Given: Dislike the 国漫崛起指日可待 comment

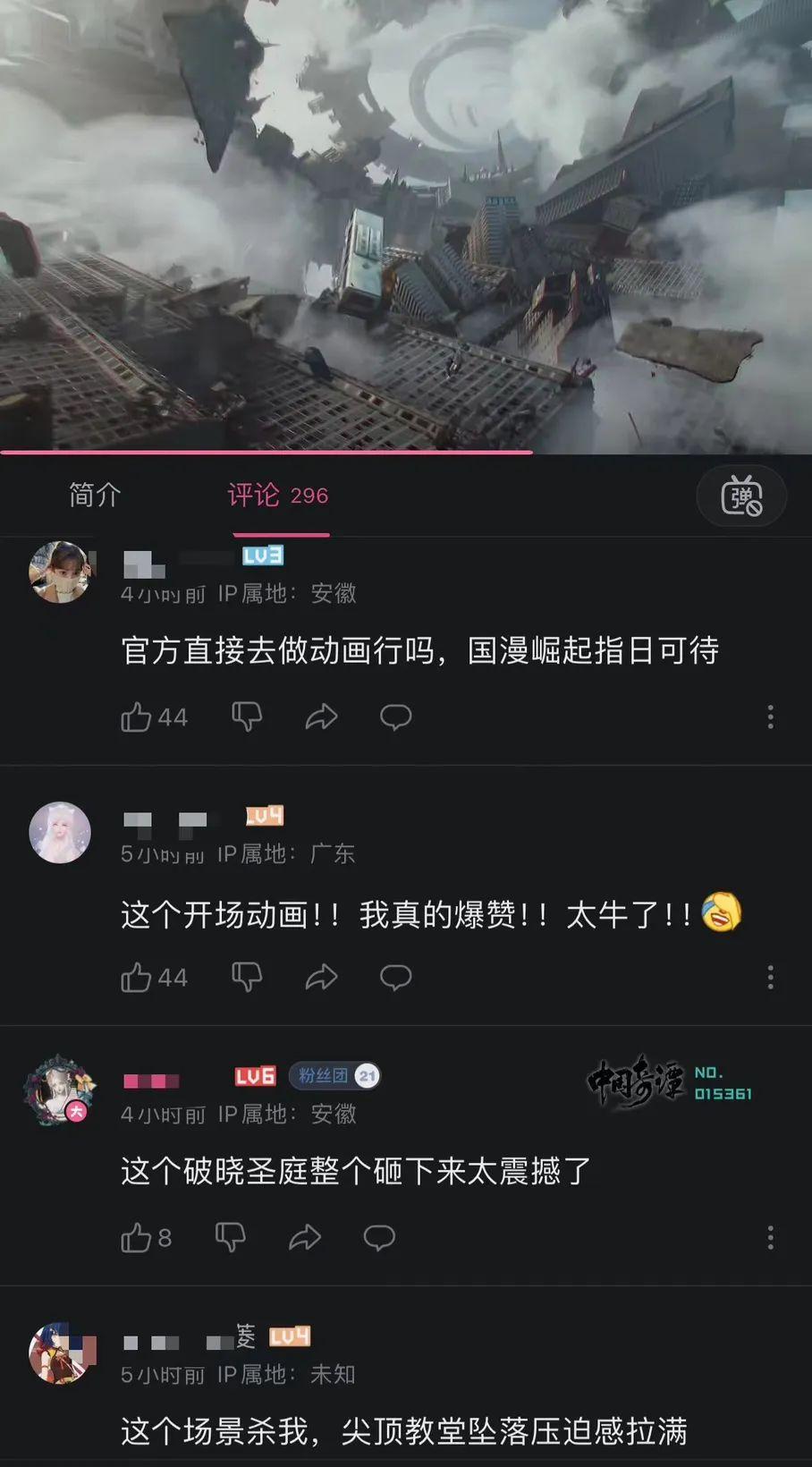Looking at the screenshot, I should pos(247,717).
